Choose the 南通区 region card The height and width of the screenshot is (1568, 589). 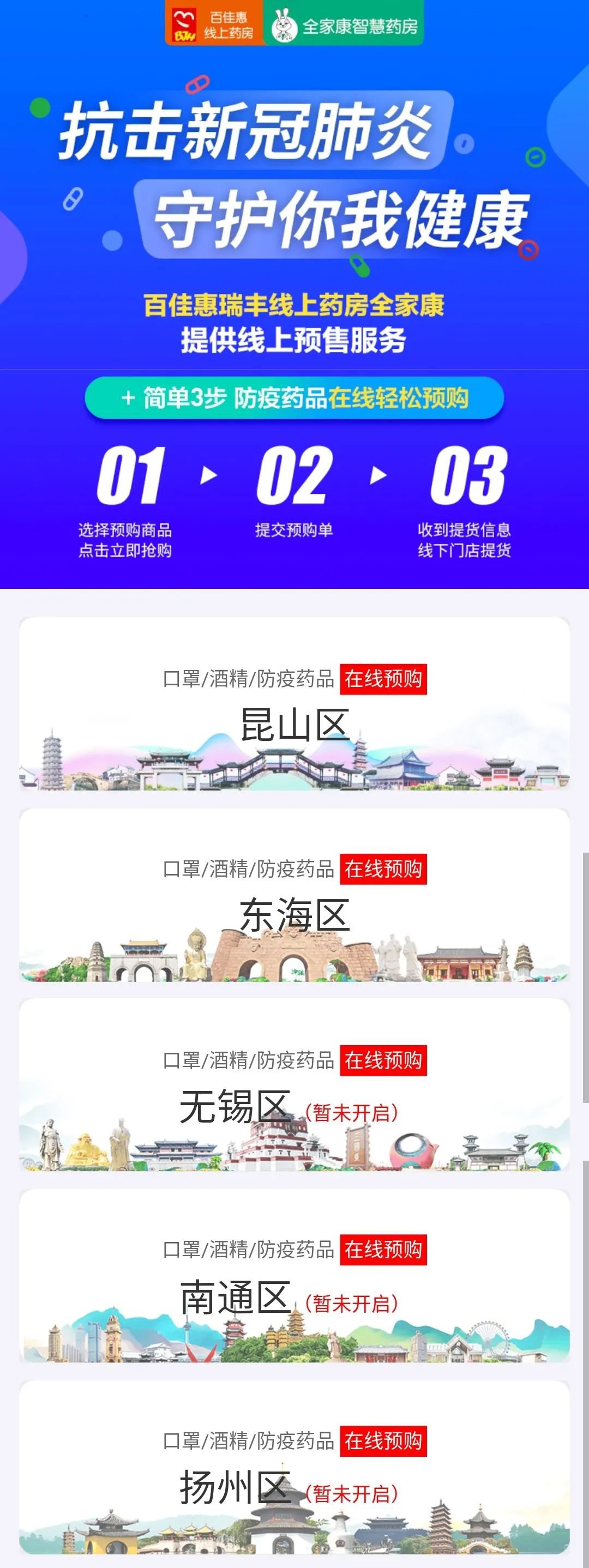(x=294, y=1276)
